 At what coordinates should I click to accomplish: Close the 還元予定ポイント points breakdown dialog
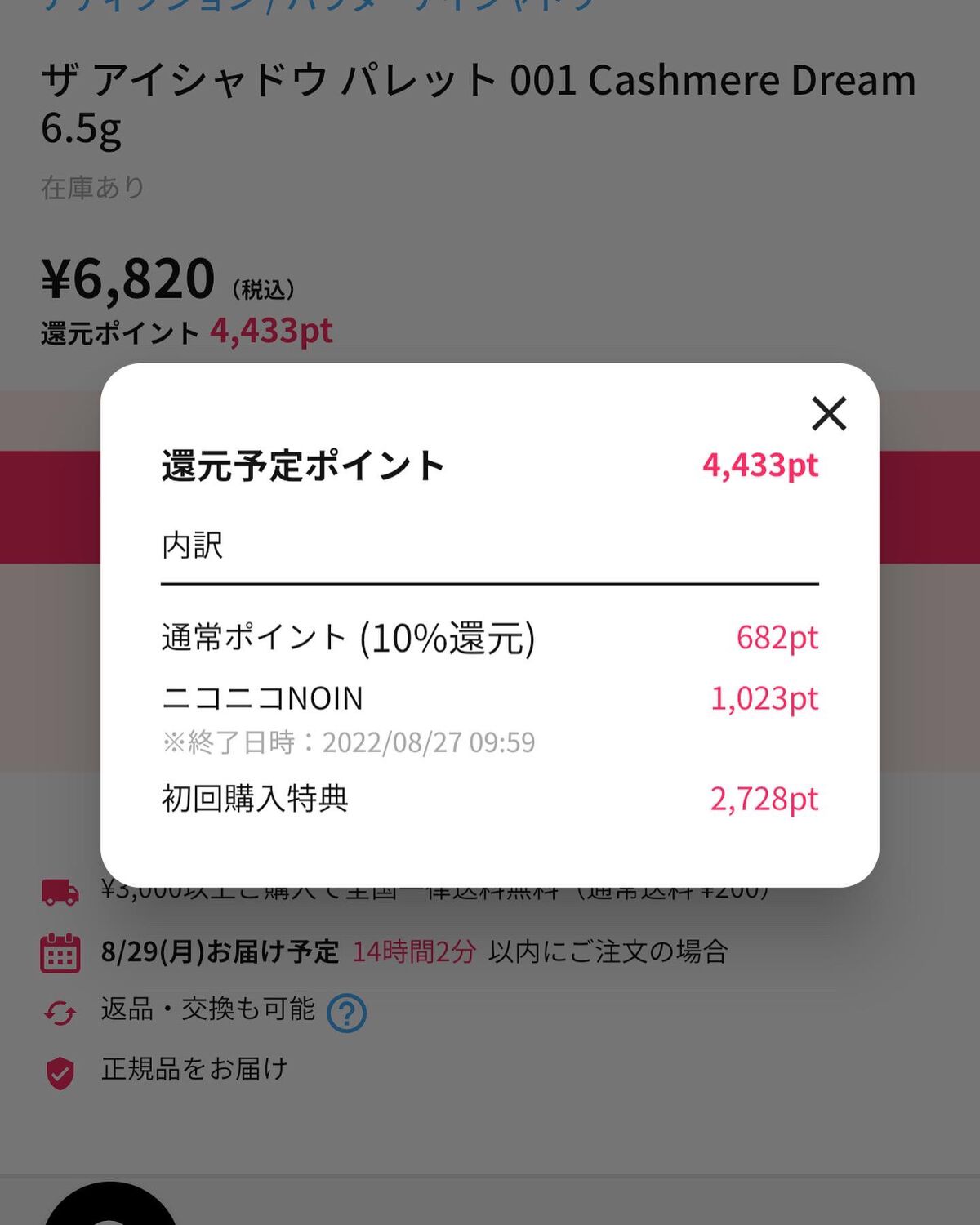[x=829, y=413]
